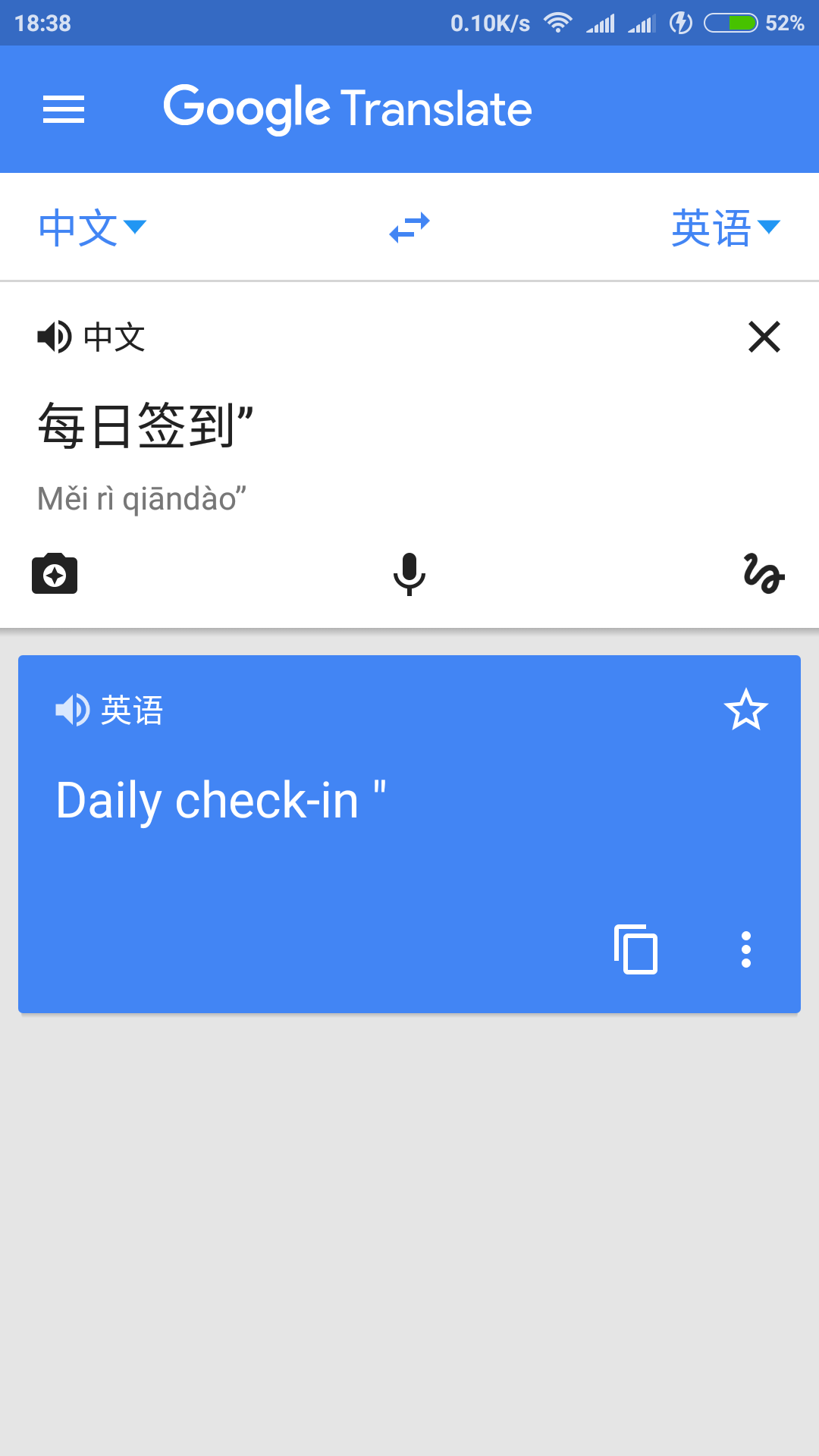Start voice input with the microphone
The width and height of the screenshot is (819, 1456).
click(409, 574)
